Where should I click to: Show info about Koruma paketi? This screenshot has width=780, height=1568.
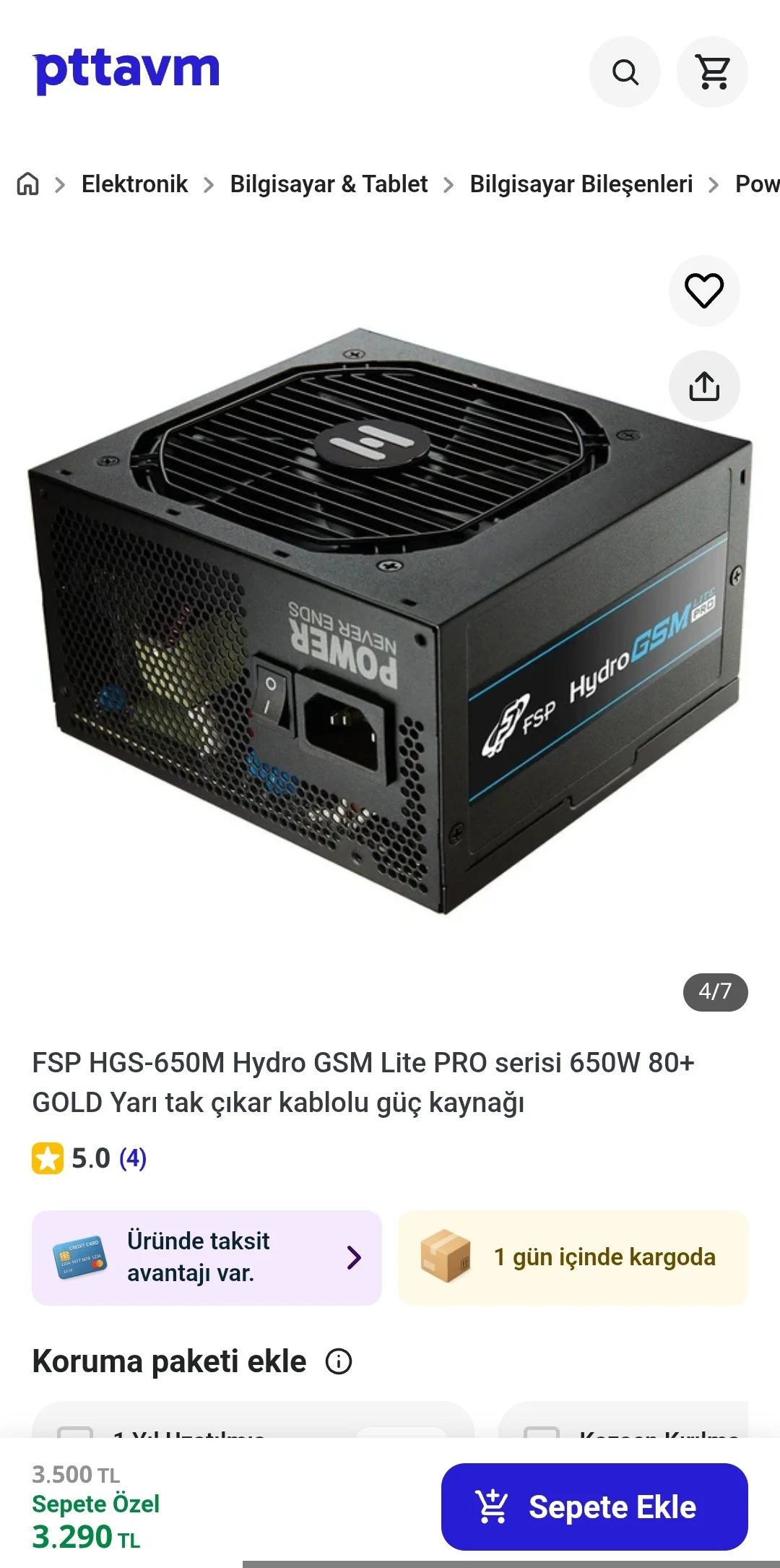(339, 1362)
